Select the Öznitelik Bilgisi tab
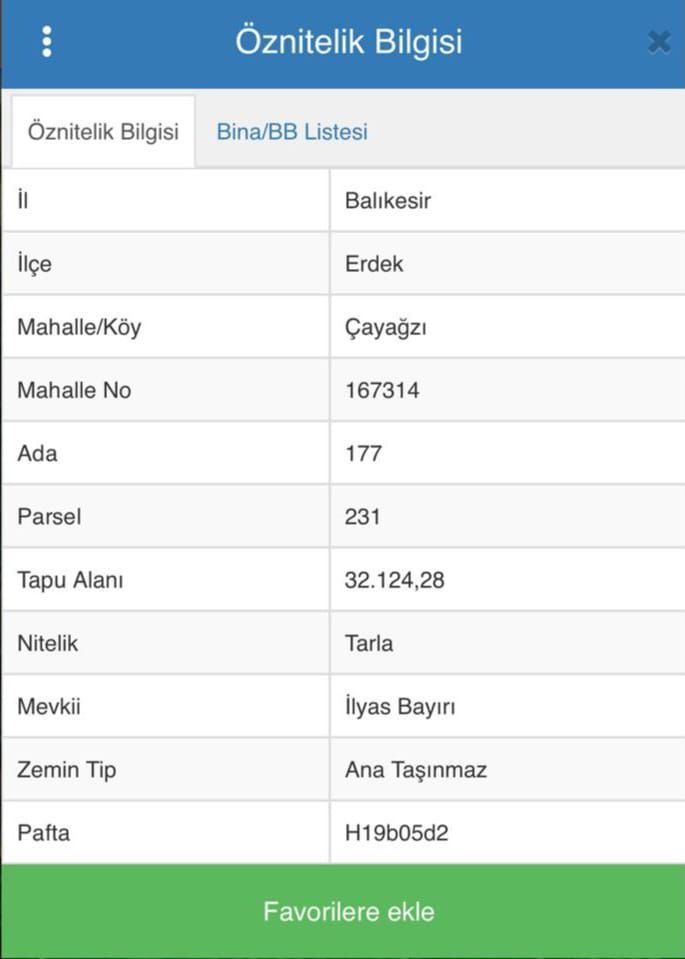685x959 pixels. pos(103,132)
